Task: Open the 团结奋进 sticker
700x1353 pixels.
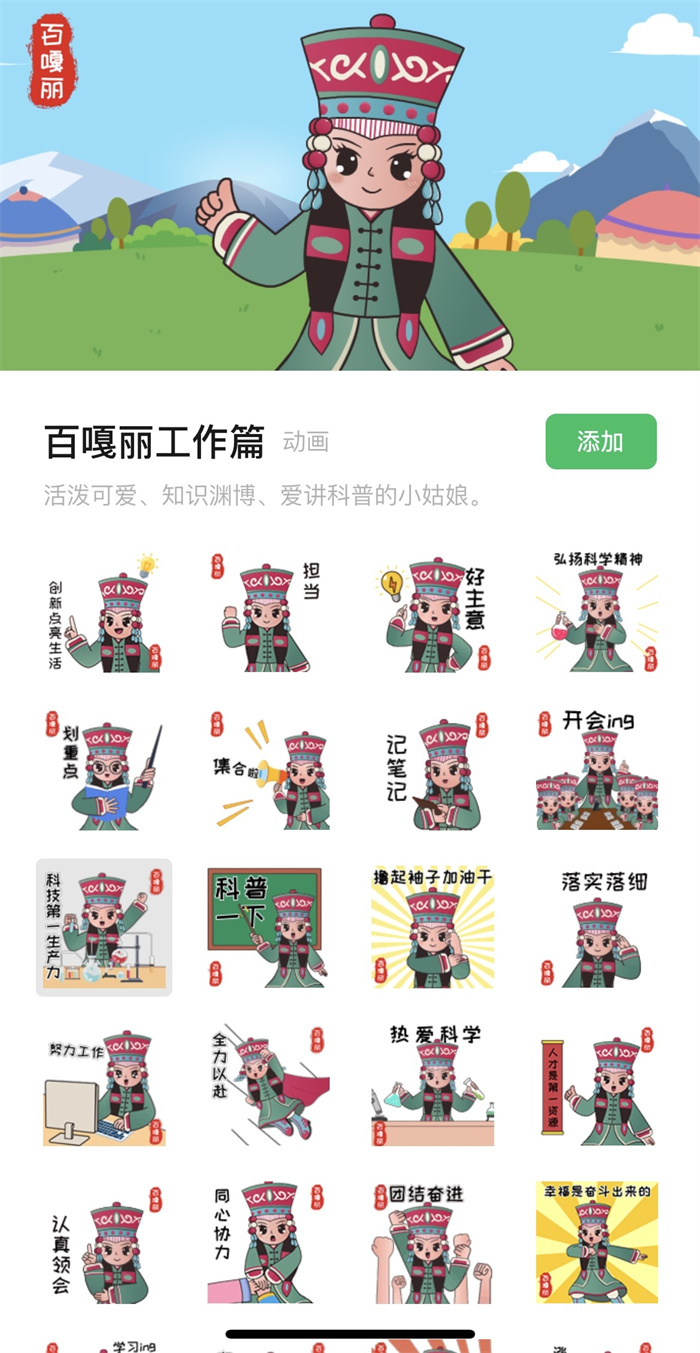Action: click(x=432, y=1244)
